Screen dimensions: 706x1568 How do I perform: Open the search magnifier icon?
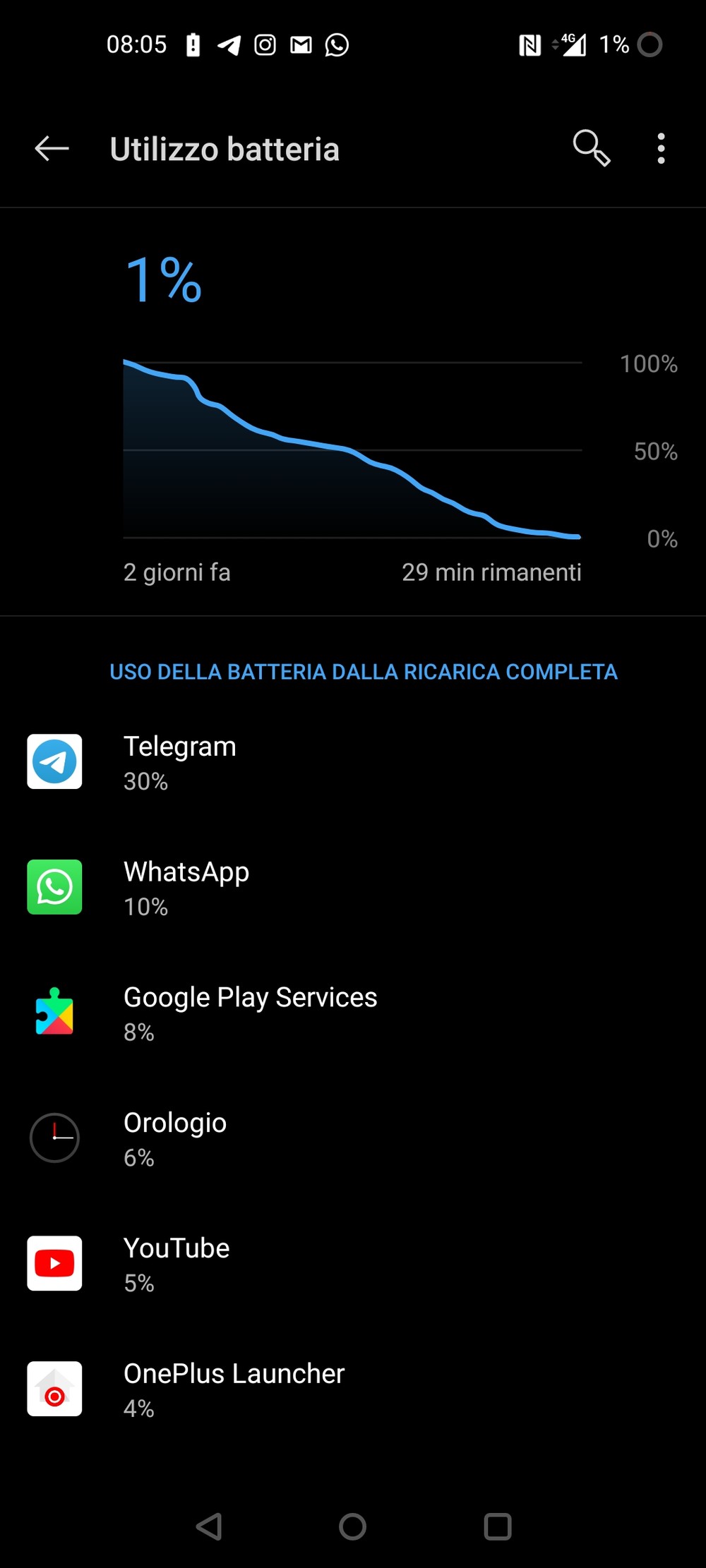tap(591, 148)
